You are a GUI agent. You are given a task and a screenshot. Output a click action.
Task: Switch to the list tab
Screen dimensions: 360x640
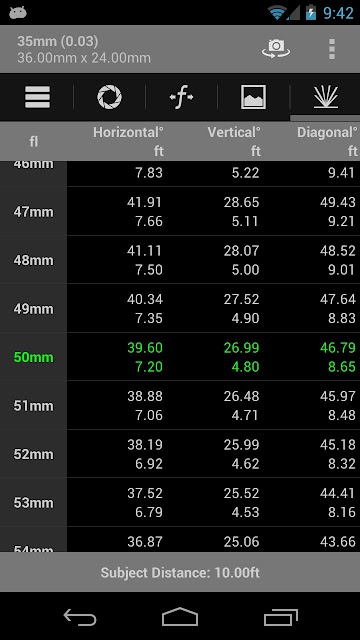coord(37,97)
